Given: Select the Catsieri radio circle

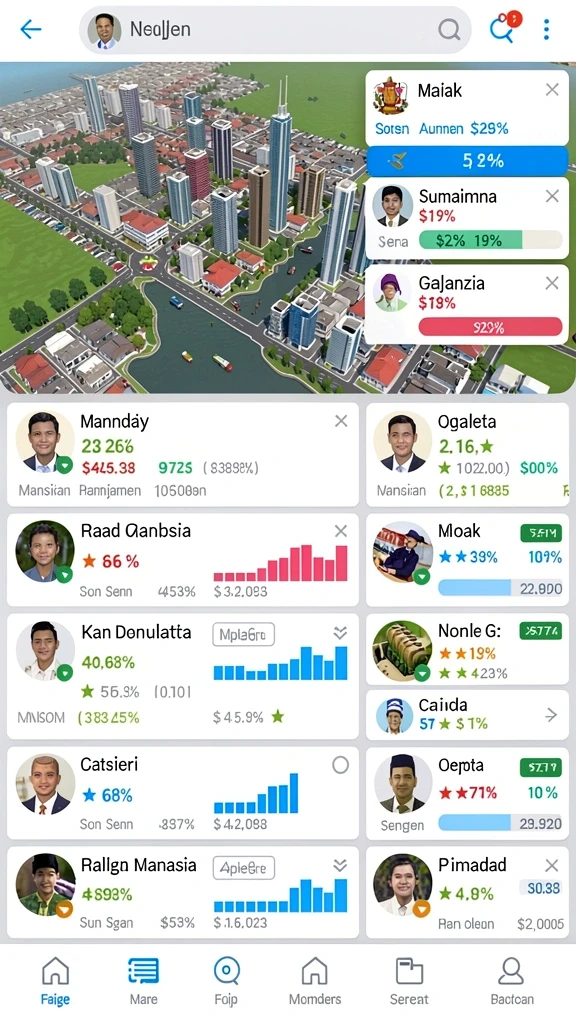Looking at the screenshot, I should point(340,765).
